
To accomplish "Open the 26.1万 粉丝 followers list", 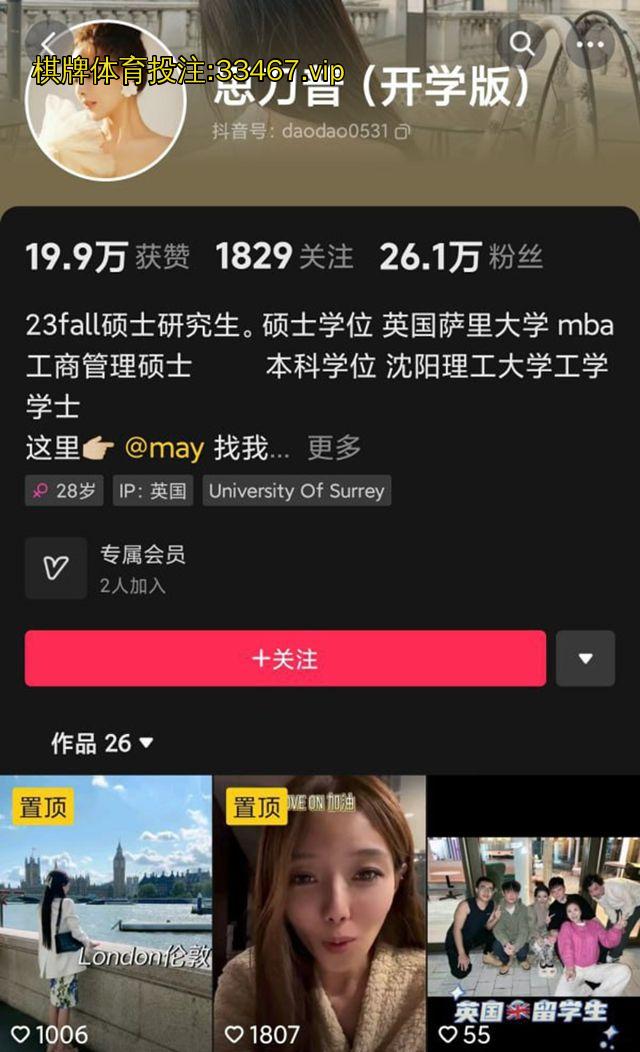I will pos(461,257).
